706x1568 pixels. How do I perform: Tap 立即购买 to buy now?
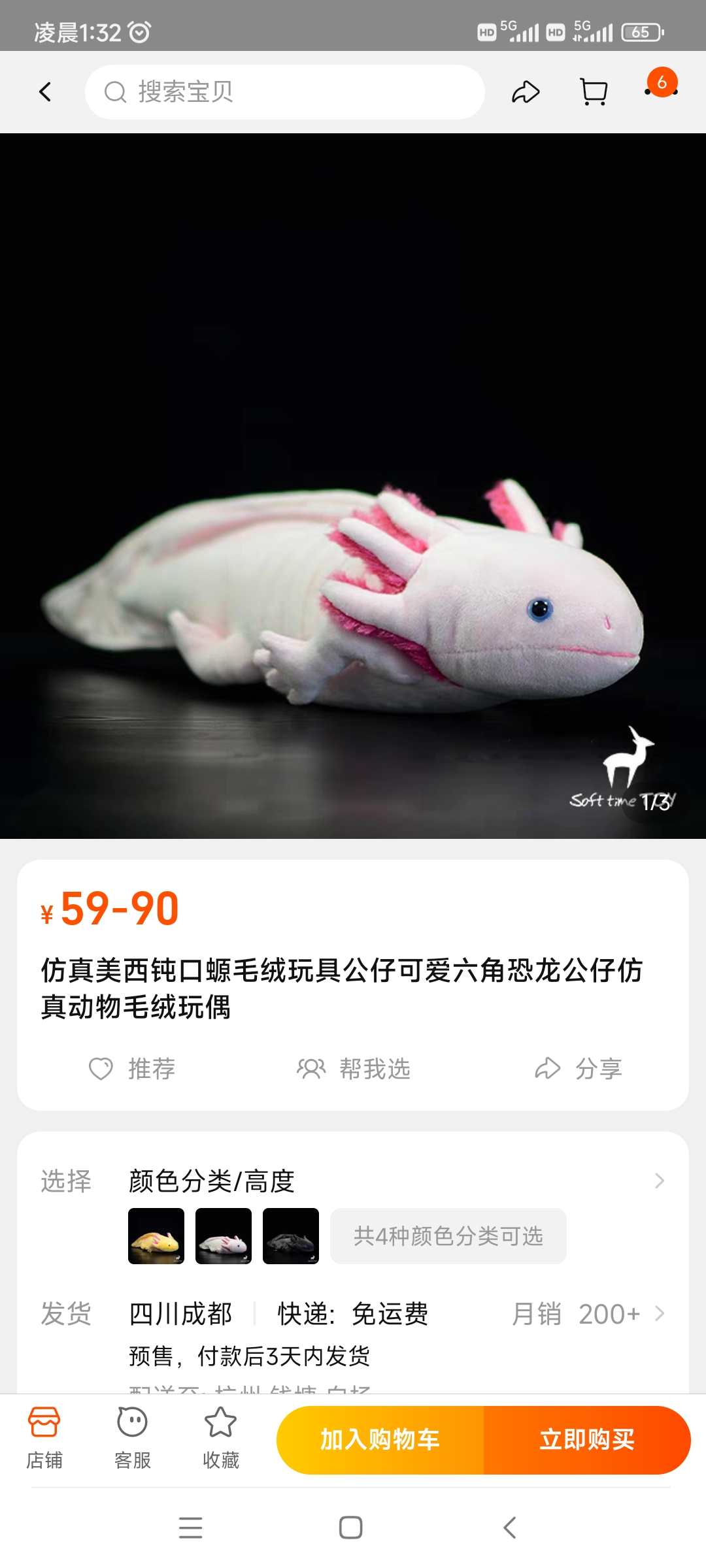[x=587, y=1440]
